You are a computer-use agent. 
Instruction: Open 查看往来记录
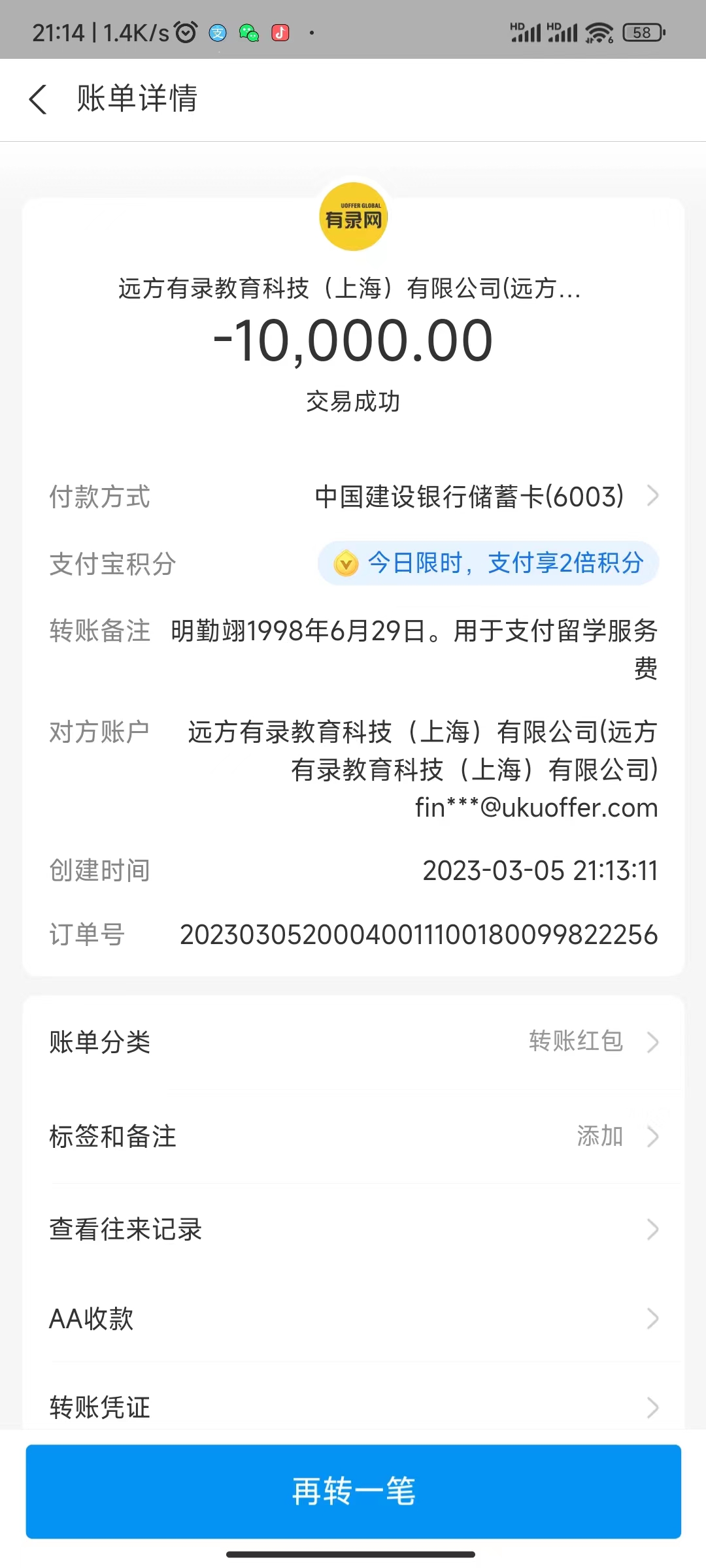coord(353,1230)
